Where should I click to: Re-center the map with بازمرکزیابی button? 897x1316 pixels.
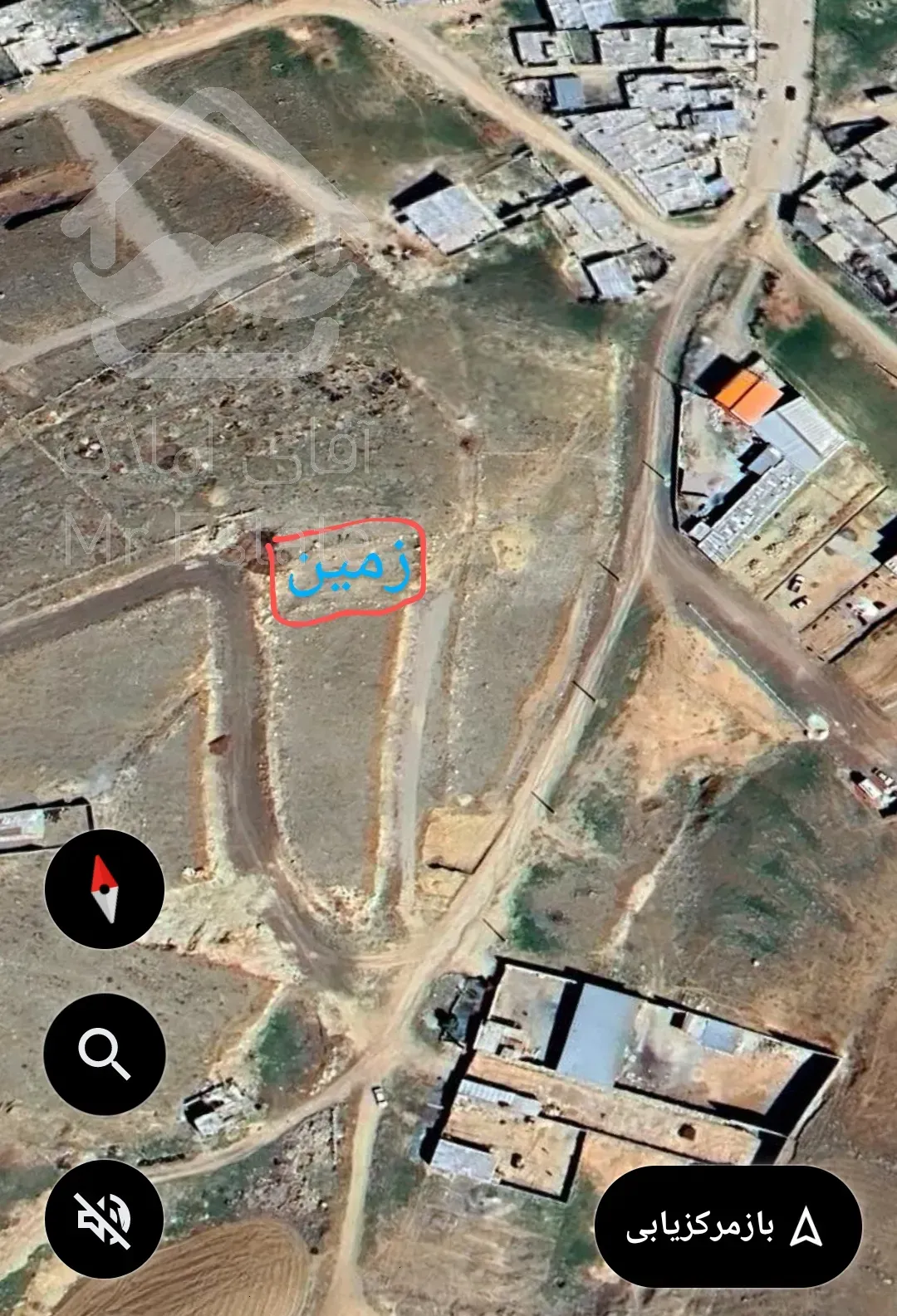(x=728, y=1226)
